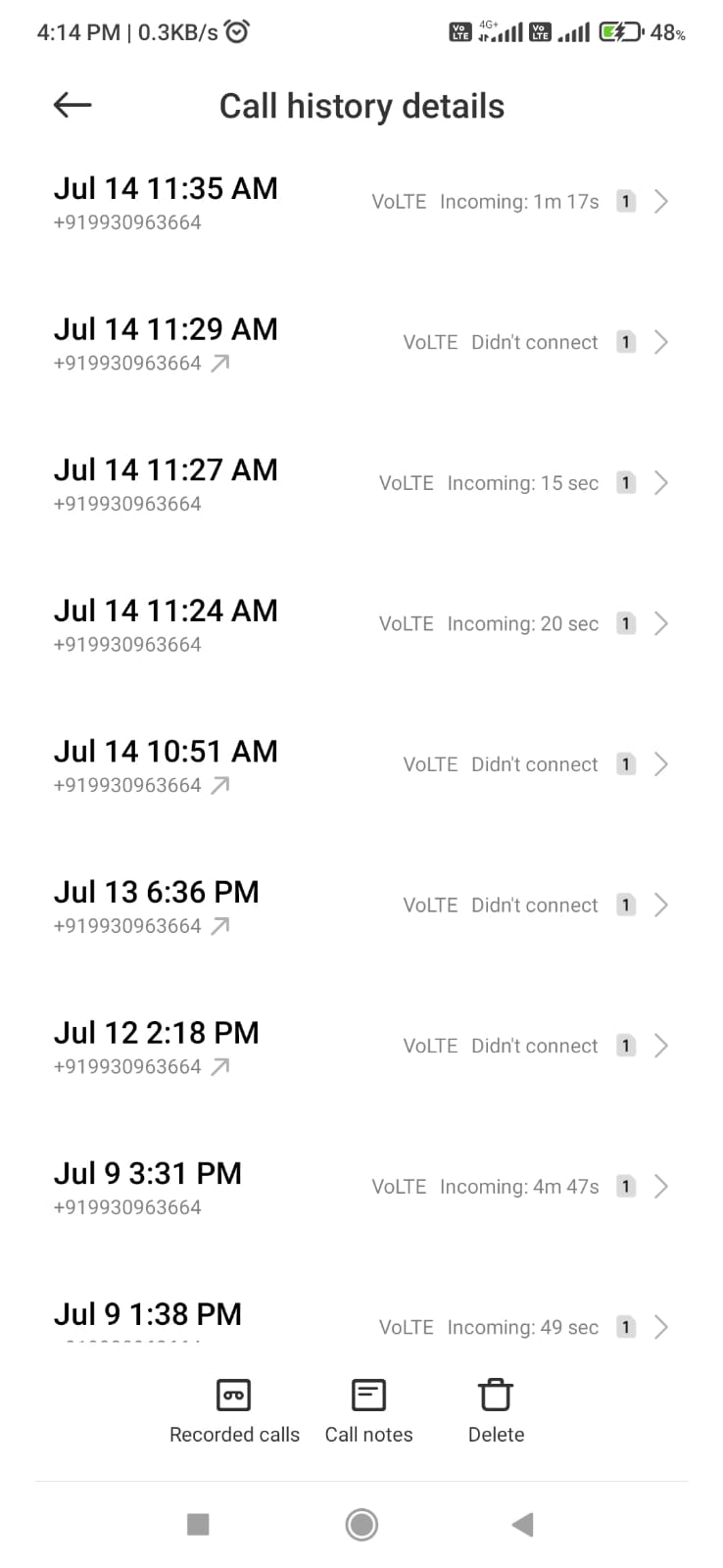723x1568 pixels.
Task: Go back from Call history details
Action: [72, 105]
